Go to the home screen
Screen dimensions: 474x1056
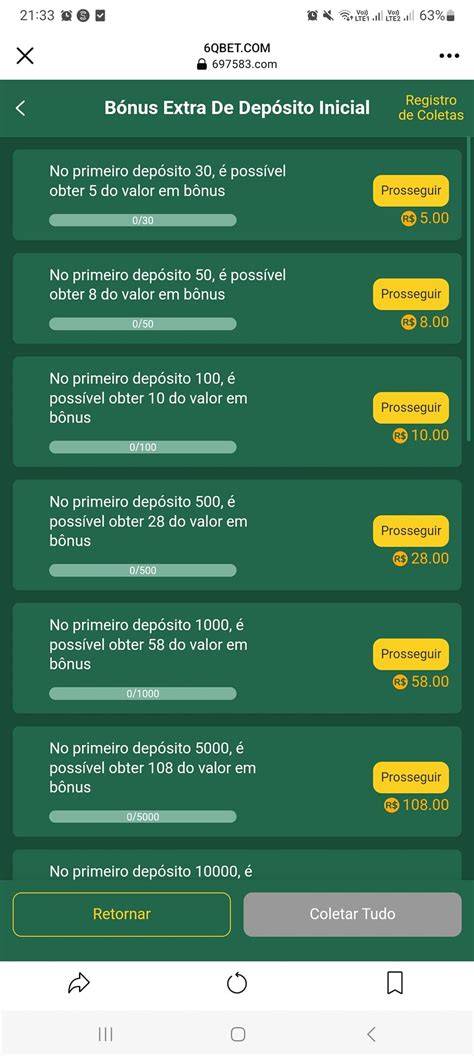[238, 1034]
